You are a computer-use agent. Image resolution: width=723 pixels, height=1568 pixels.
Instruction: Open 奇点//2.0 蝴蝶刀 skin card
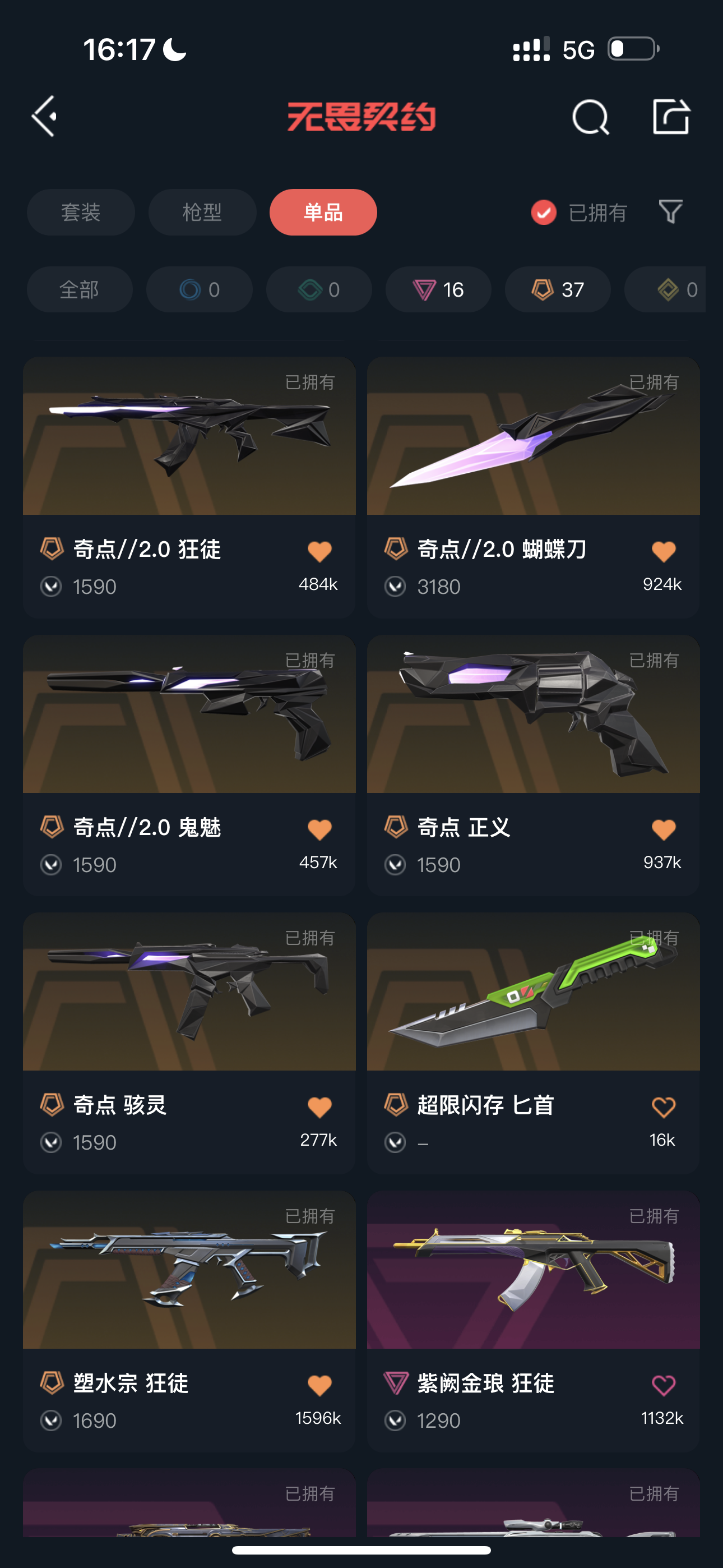coord(533,487)
